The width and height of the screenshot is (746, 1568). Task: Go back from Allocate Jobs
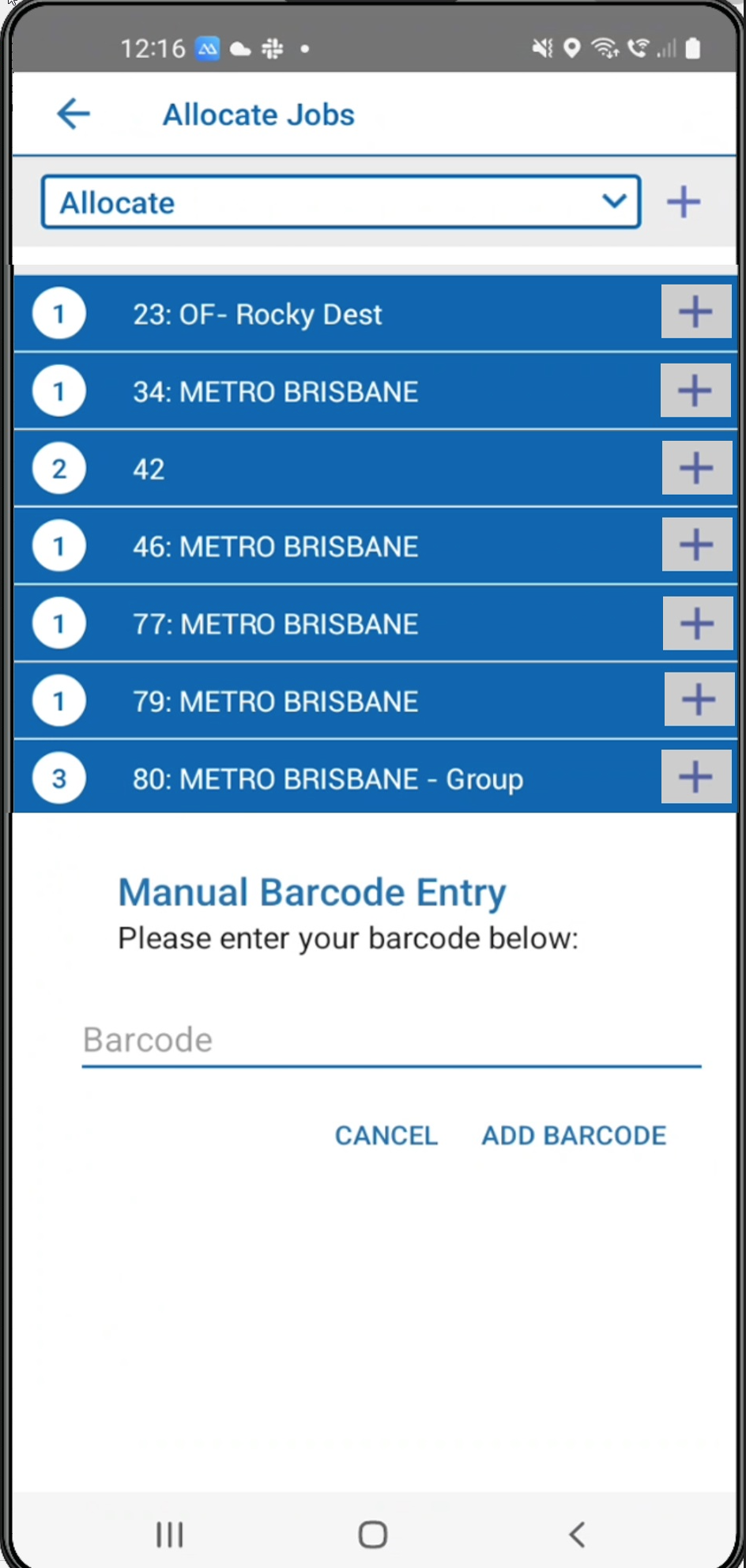click(73, 114)
